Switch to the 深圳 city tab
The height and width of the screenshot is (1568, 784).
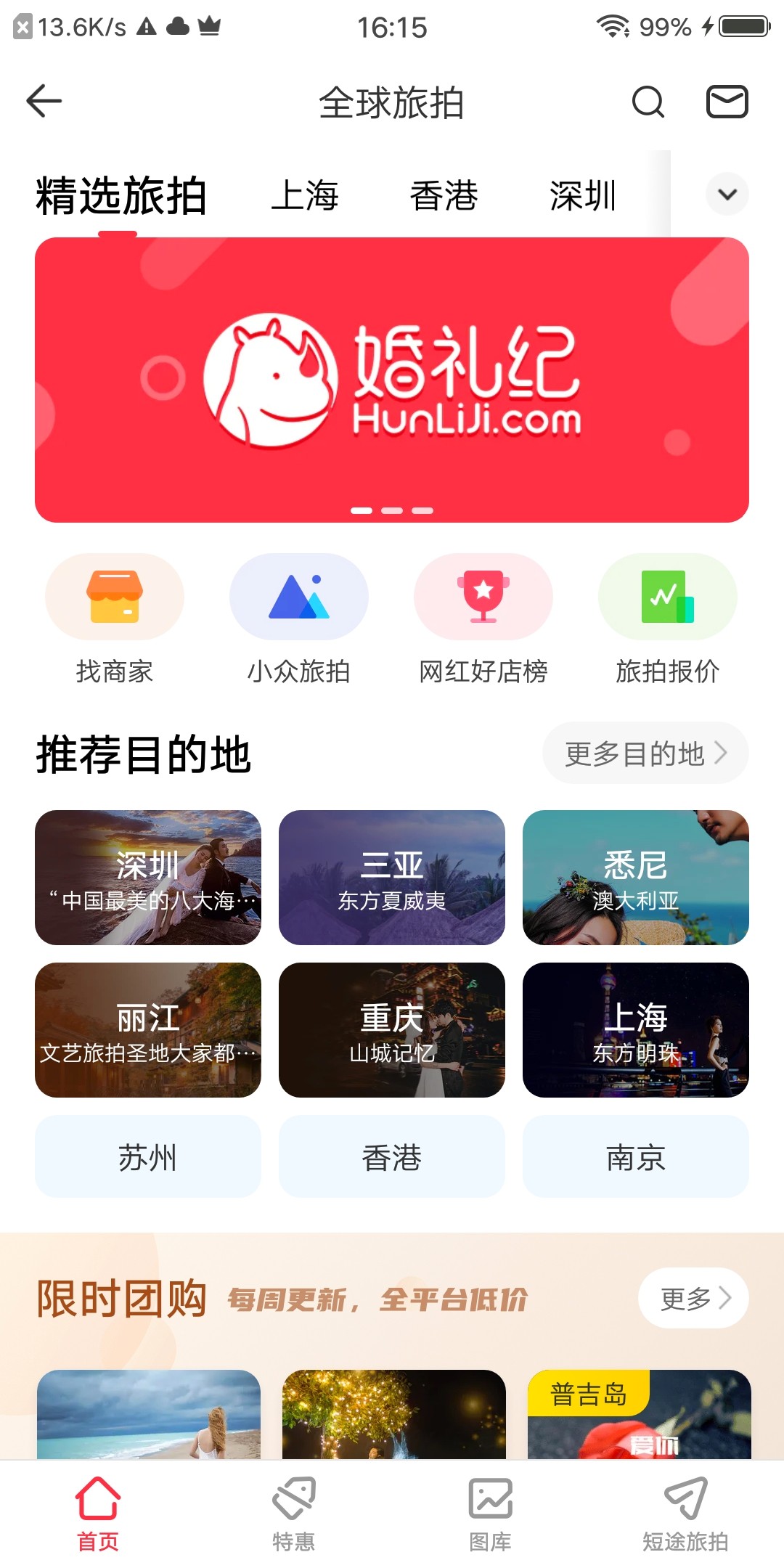click(583, 196)
